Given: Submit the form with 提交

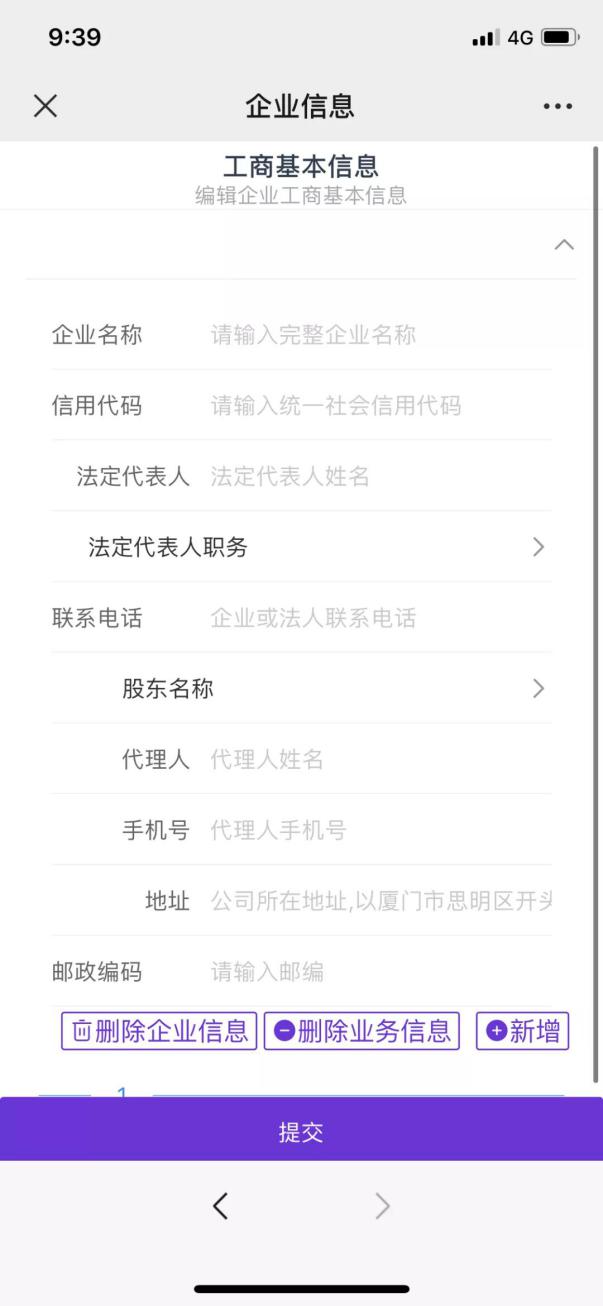Looking at the screenshot, I should point(301,1132).
